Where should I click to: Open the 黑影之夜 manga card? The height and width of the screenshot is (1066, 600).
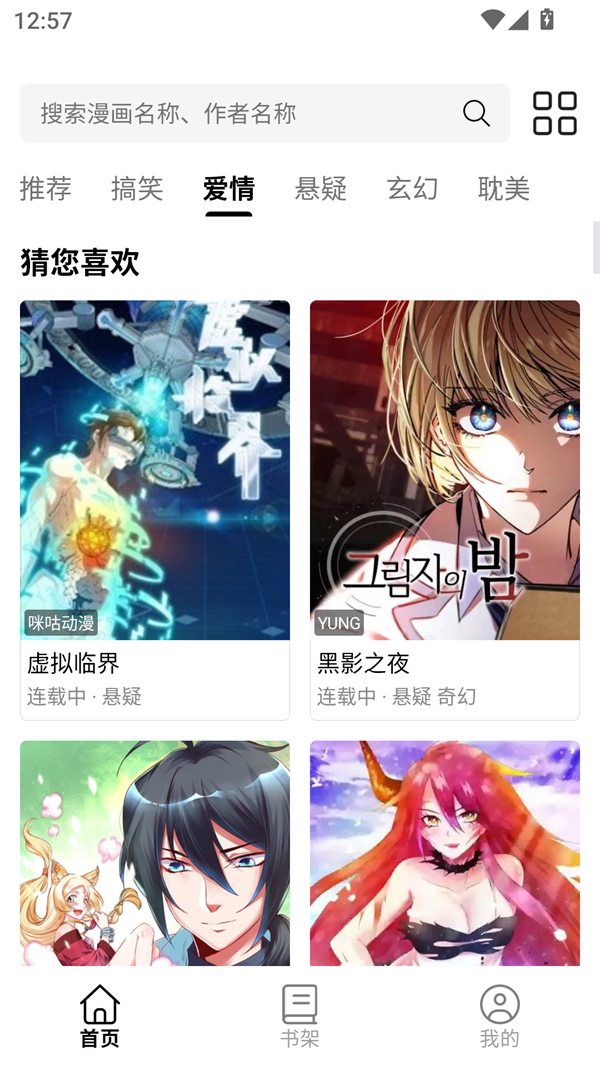pyautogui.click(x=445, y=510)
